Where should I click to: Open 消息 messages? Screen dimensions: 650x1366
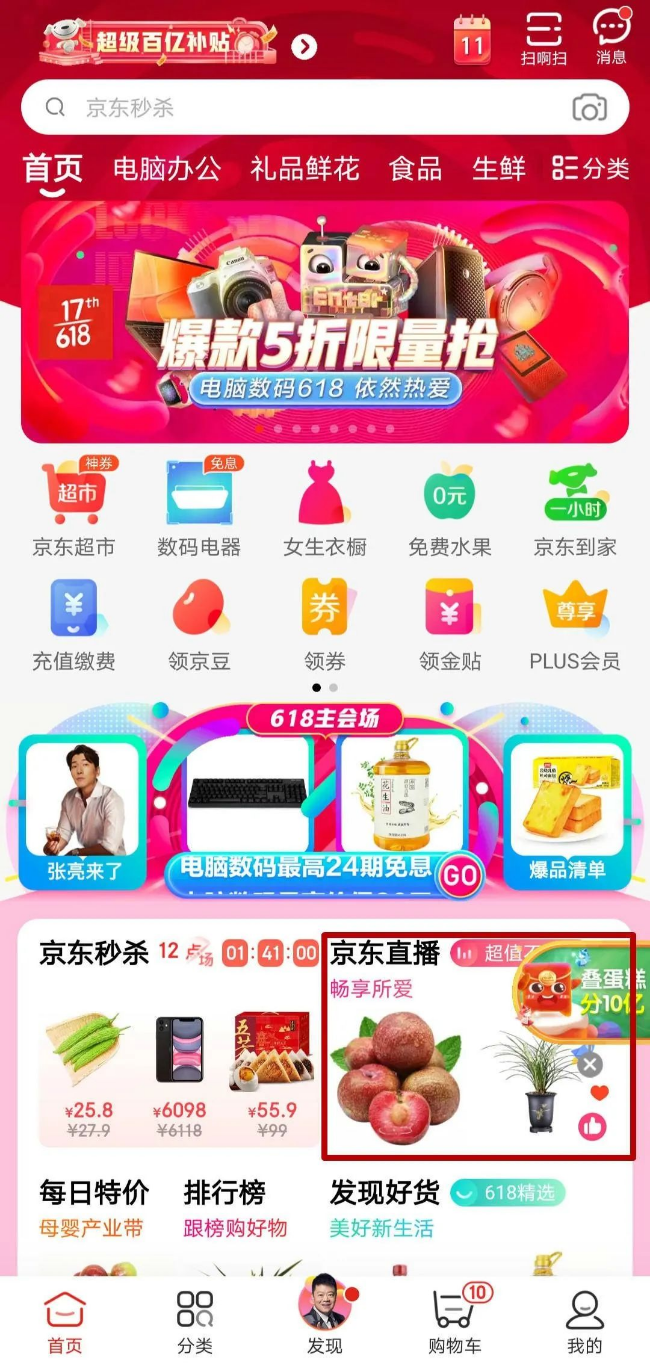click(x=611, y=39)
